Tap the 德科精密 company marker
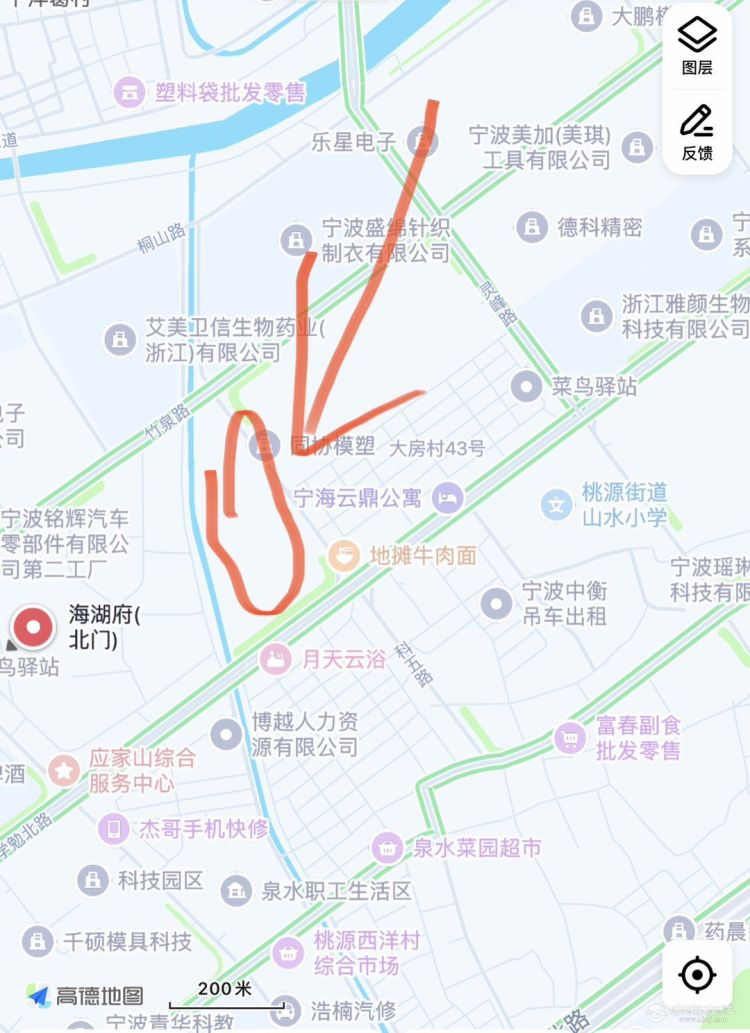The image size is (750, 1033). 532,227
